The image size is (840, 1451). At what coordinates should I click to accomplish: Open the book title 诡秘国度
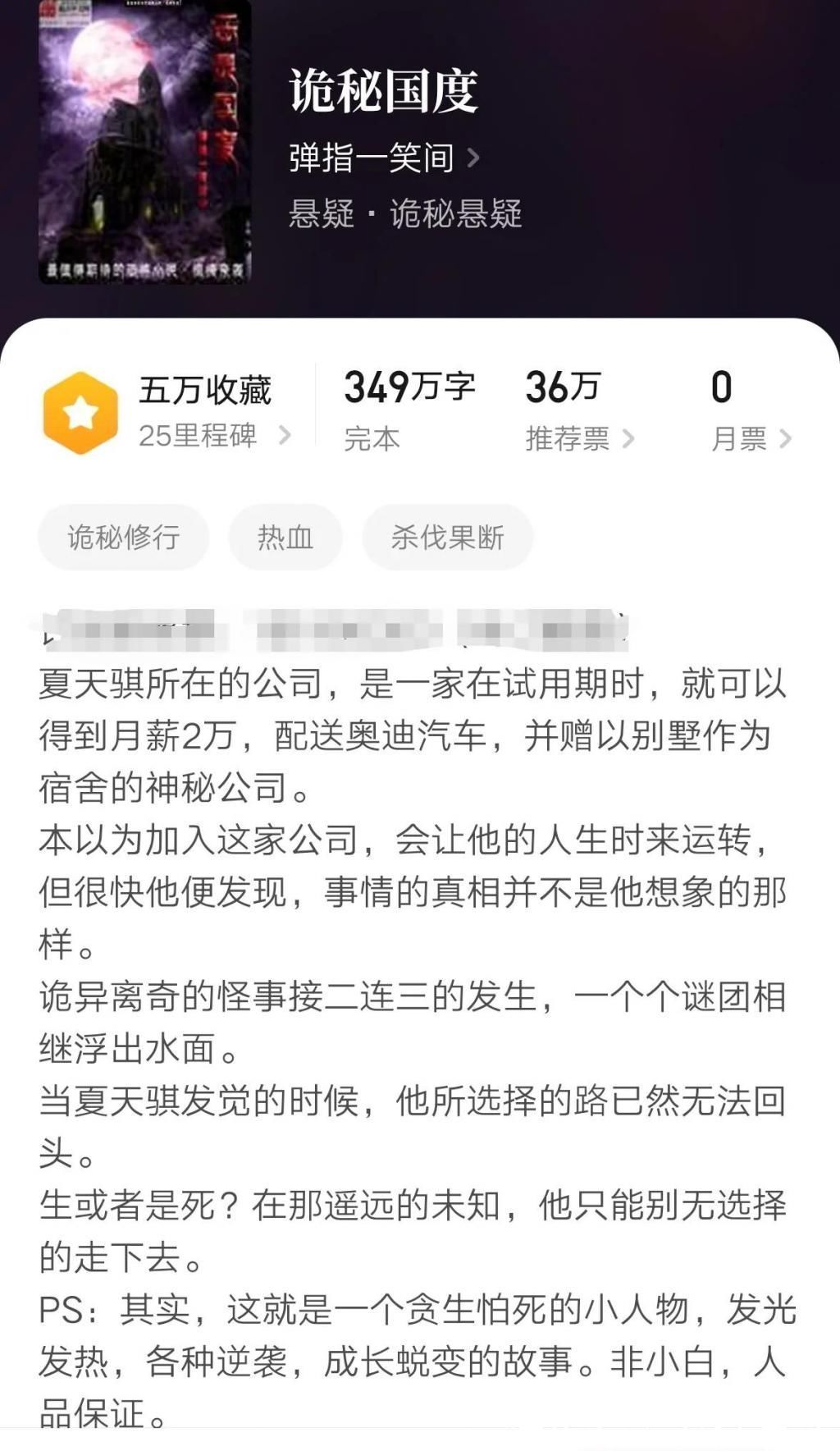[382, 92]
